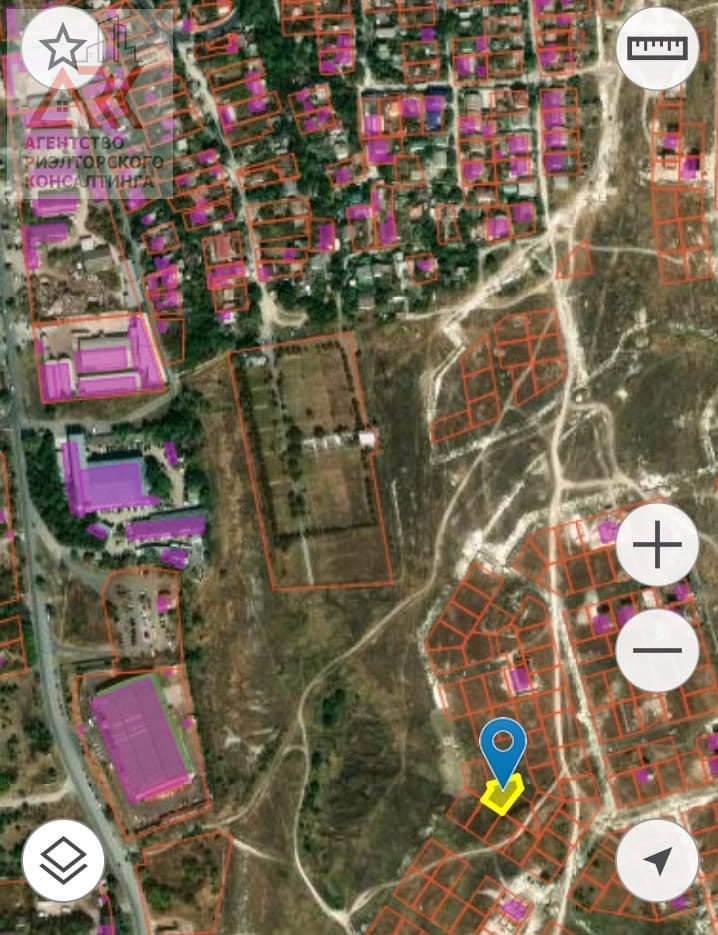Zoom in with the plus button
The height and width of the screenshot is (935, 718).
pos(657,545)
